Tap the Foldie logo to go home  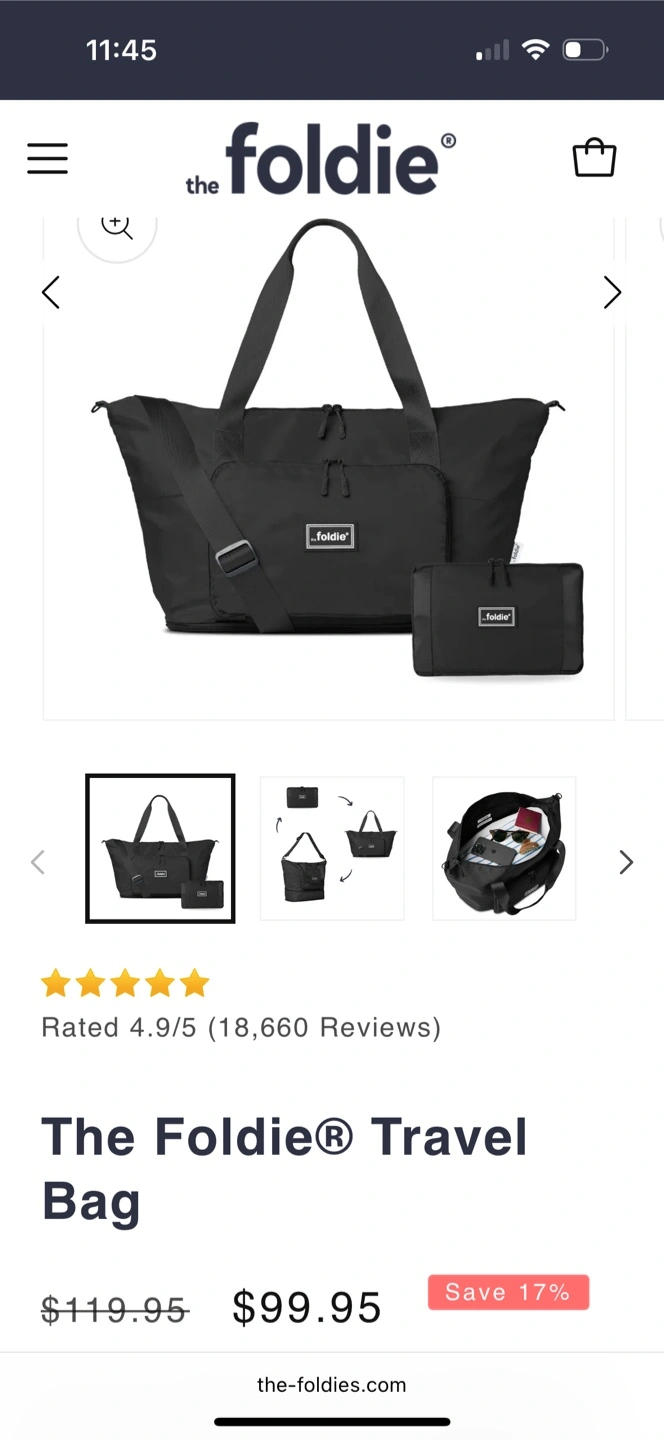click(x=321, y=158)
